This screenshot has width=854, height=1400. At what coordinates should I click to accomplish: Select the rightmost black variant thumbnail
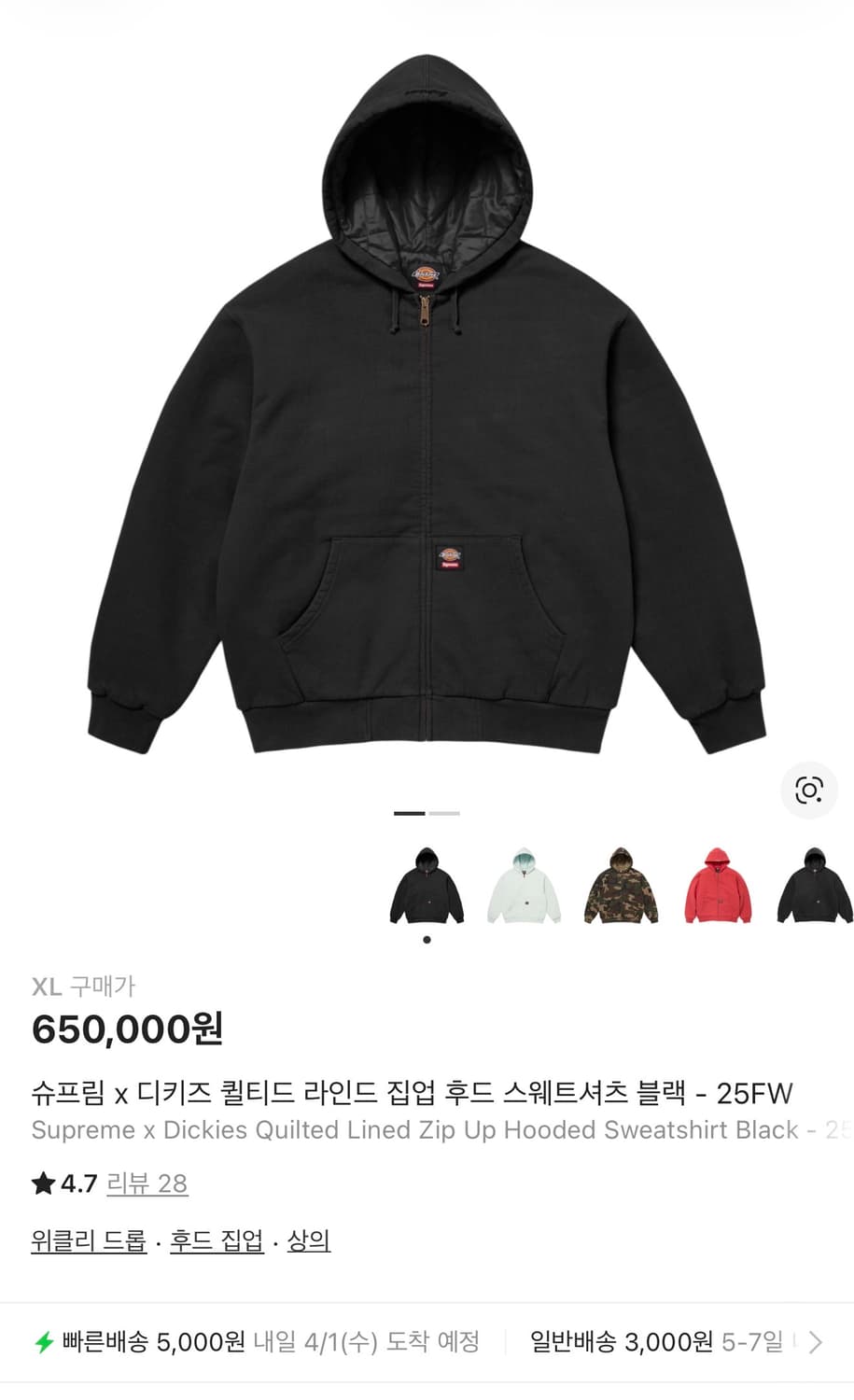(814, 887)
